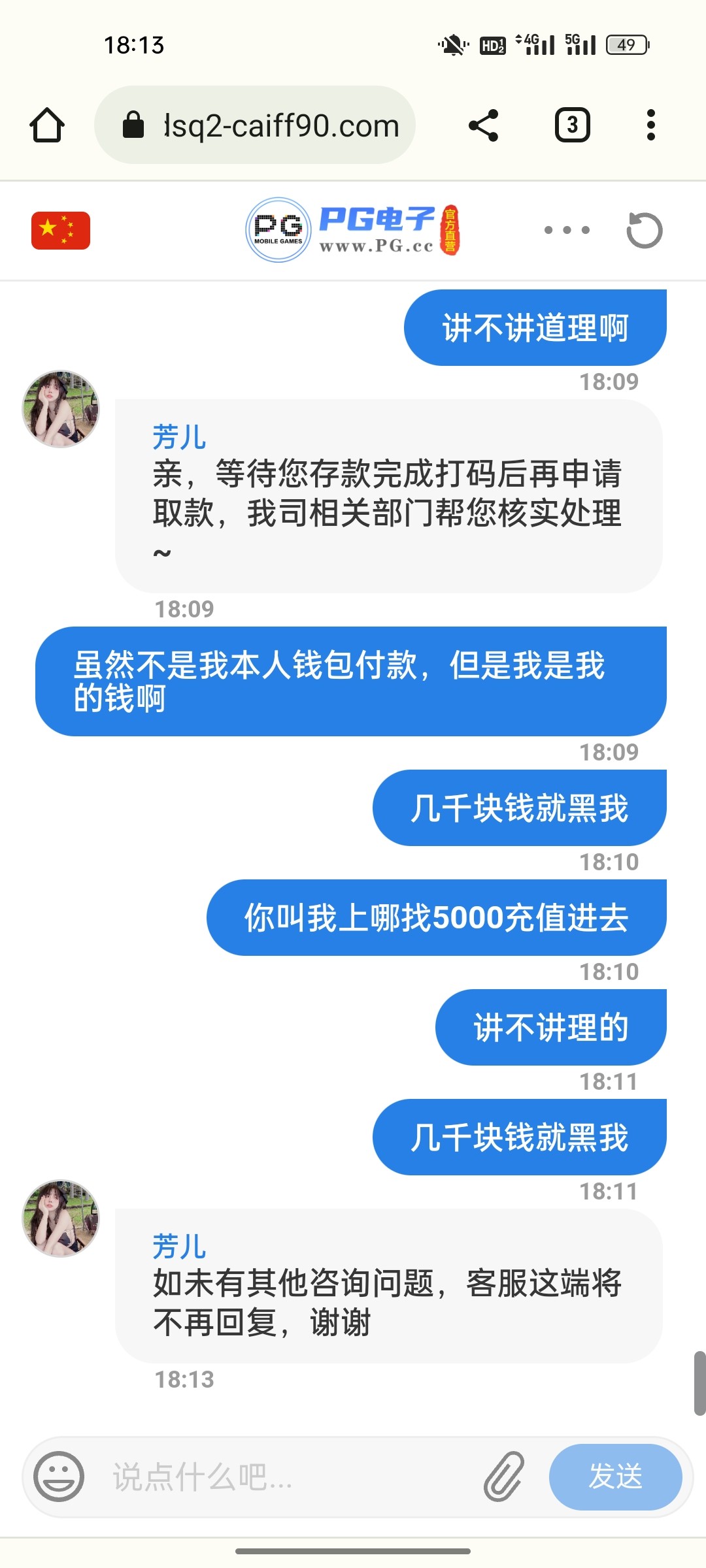Attach a file with the paperclip icon
Image resolution: width=706 pixels, height=1568 pixels.
coord(504,1477)
